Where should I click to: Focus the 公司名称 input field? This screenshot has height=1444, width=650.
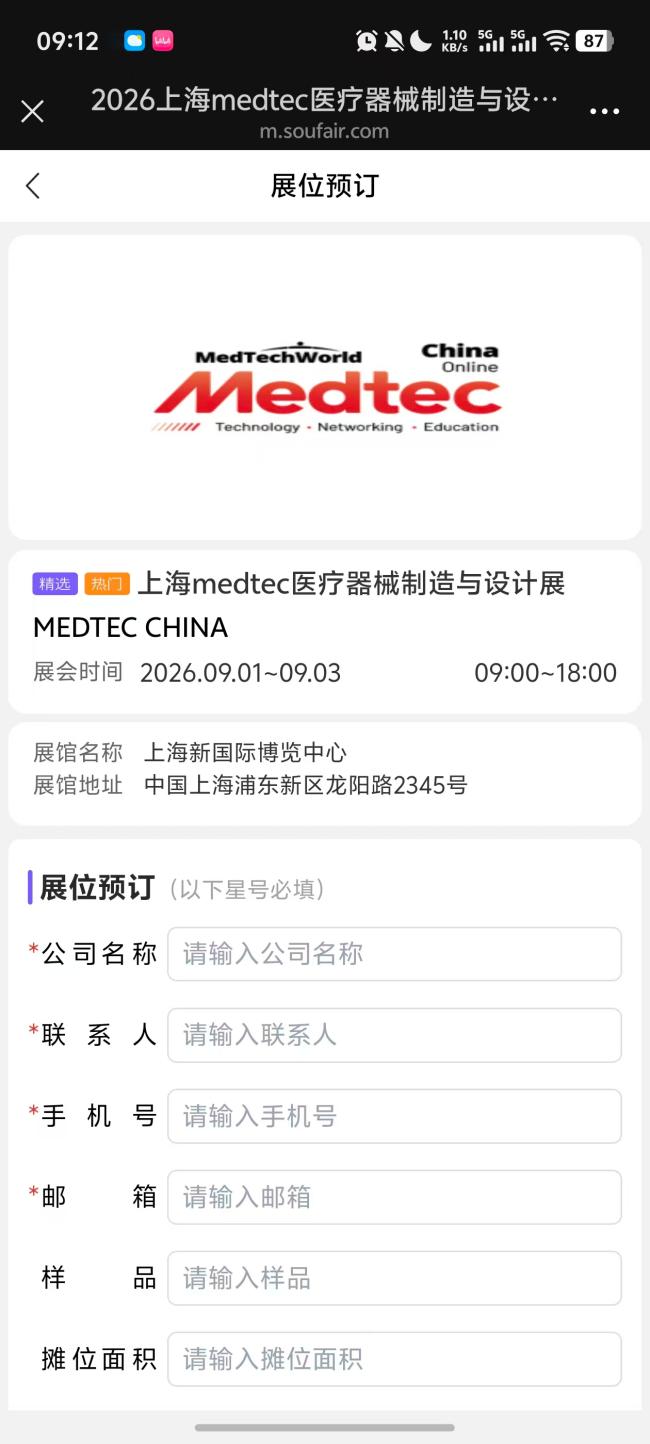pos(394,954)
